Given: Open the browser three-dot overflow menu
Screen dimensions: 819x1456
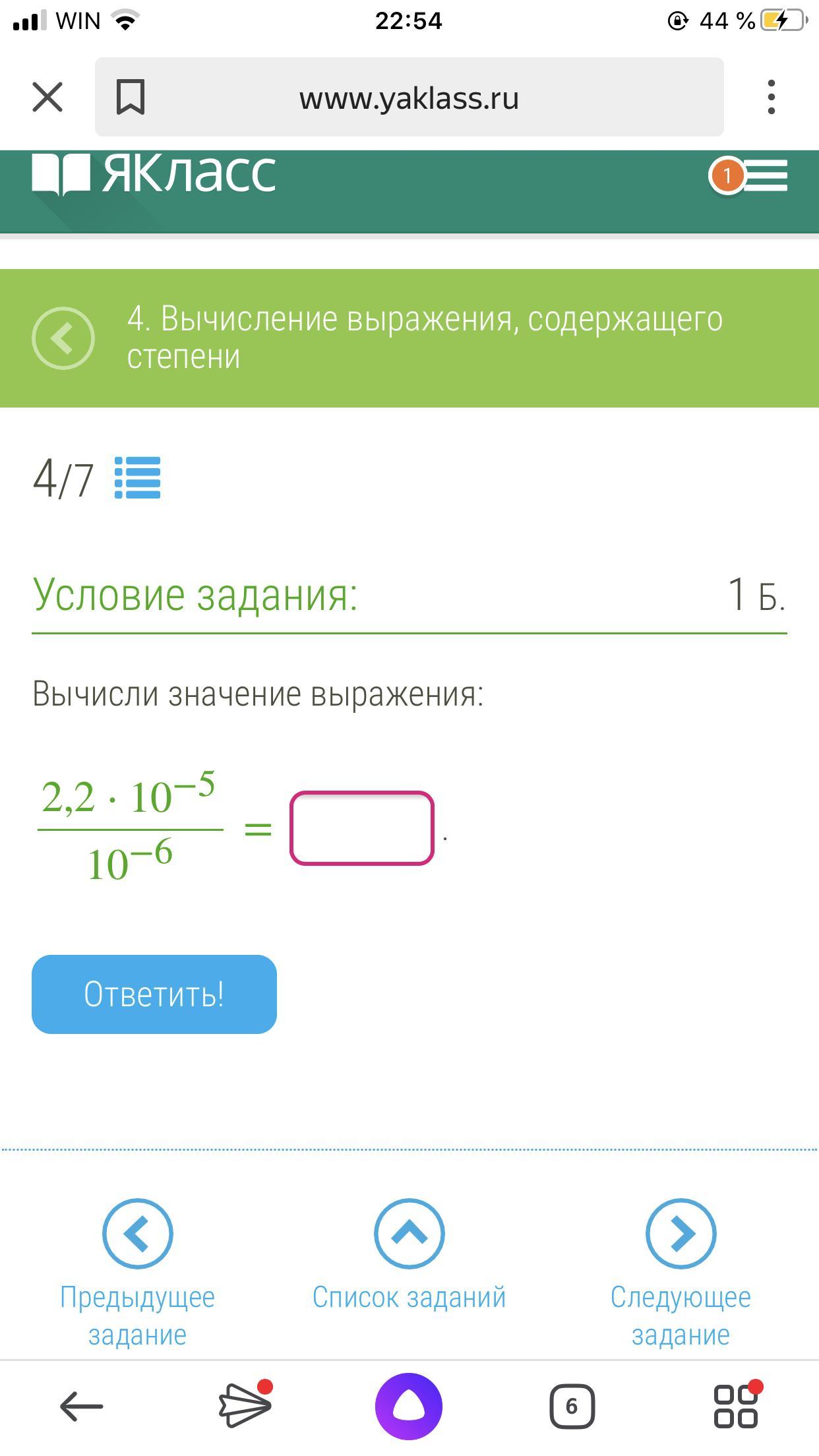Looking at the screenshot, I should tap(771, 98).
